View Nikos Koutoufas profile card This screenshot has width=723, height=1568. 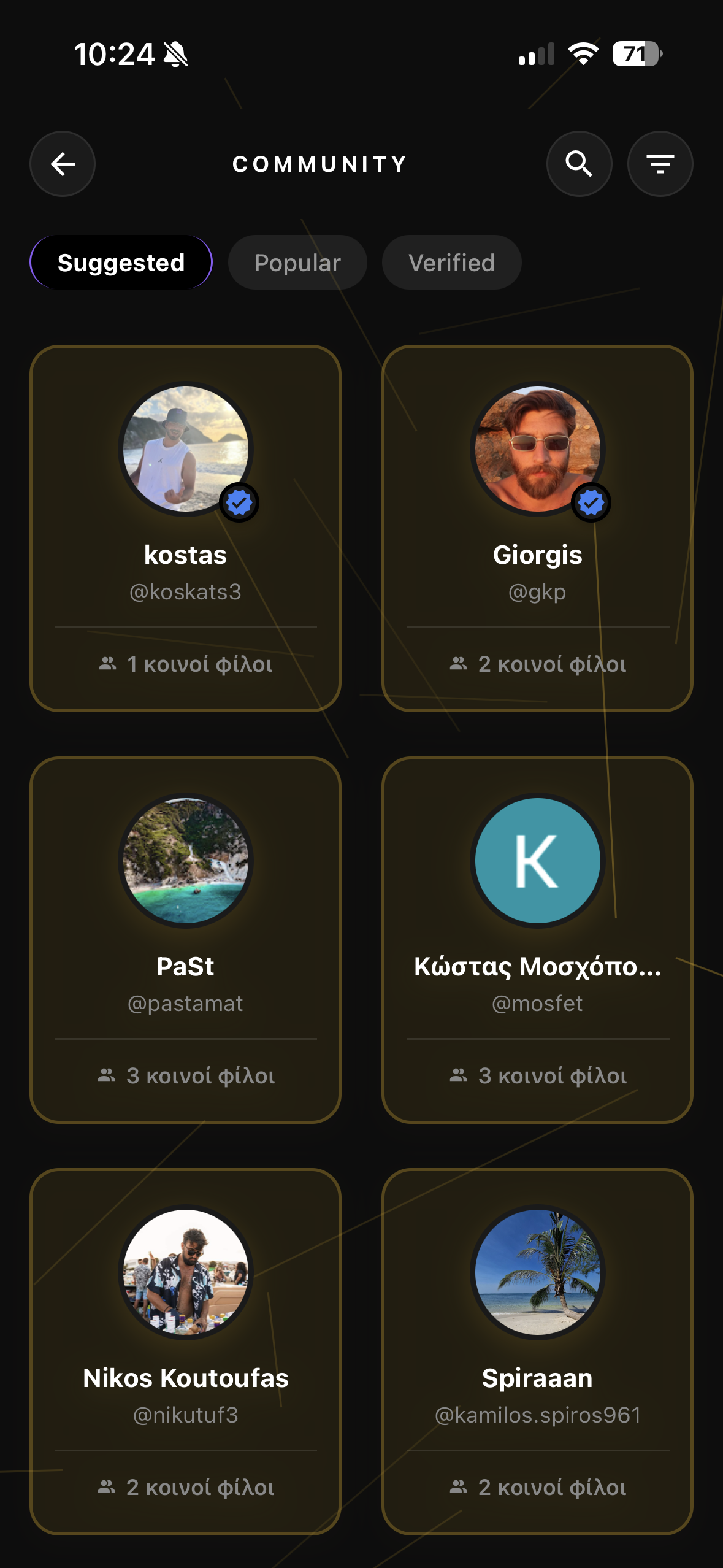[x=185, y=1351]
